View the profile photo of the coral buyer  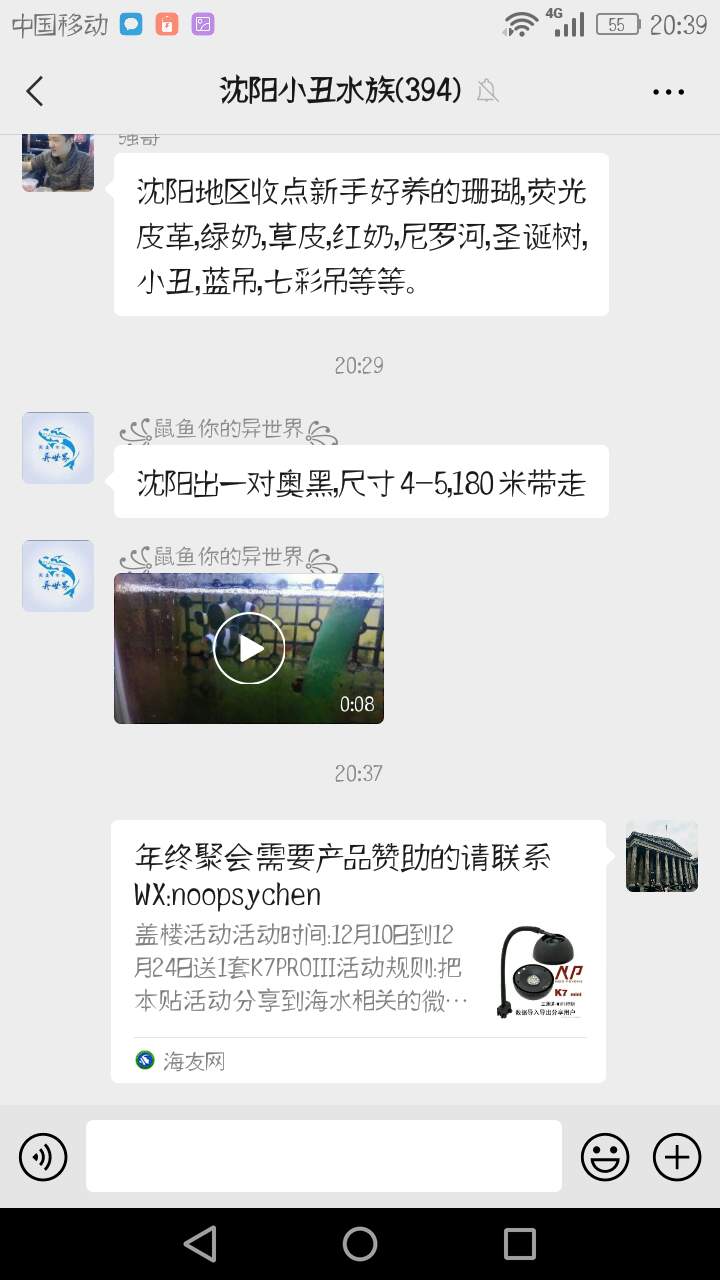coord(58,163)
